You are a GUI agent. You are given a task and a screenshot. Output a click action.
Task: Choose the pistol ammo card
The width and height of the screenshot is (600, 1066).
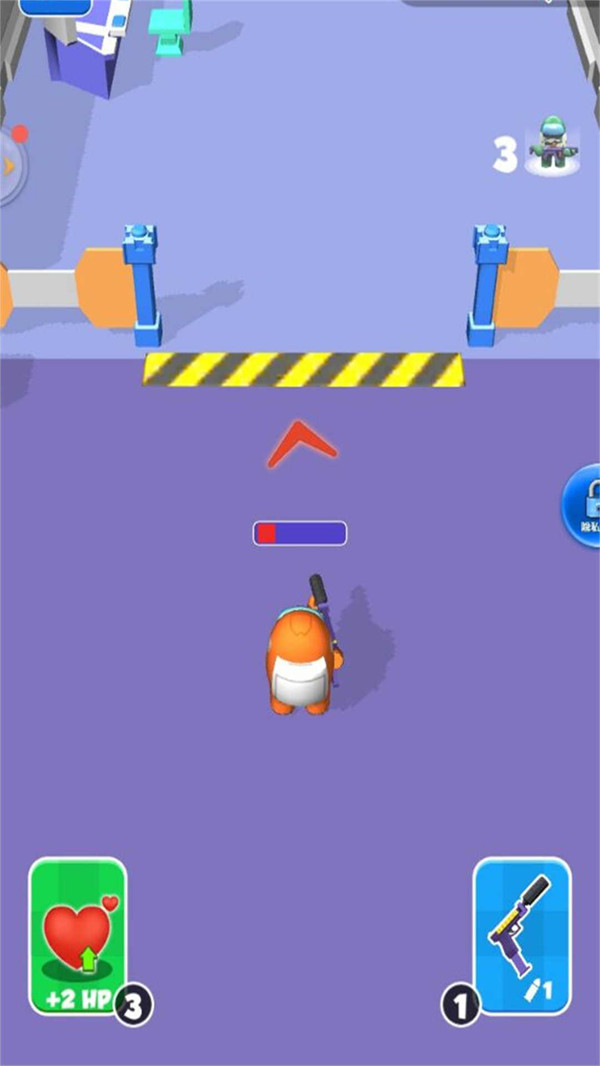[521, 935]
